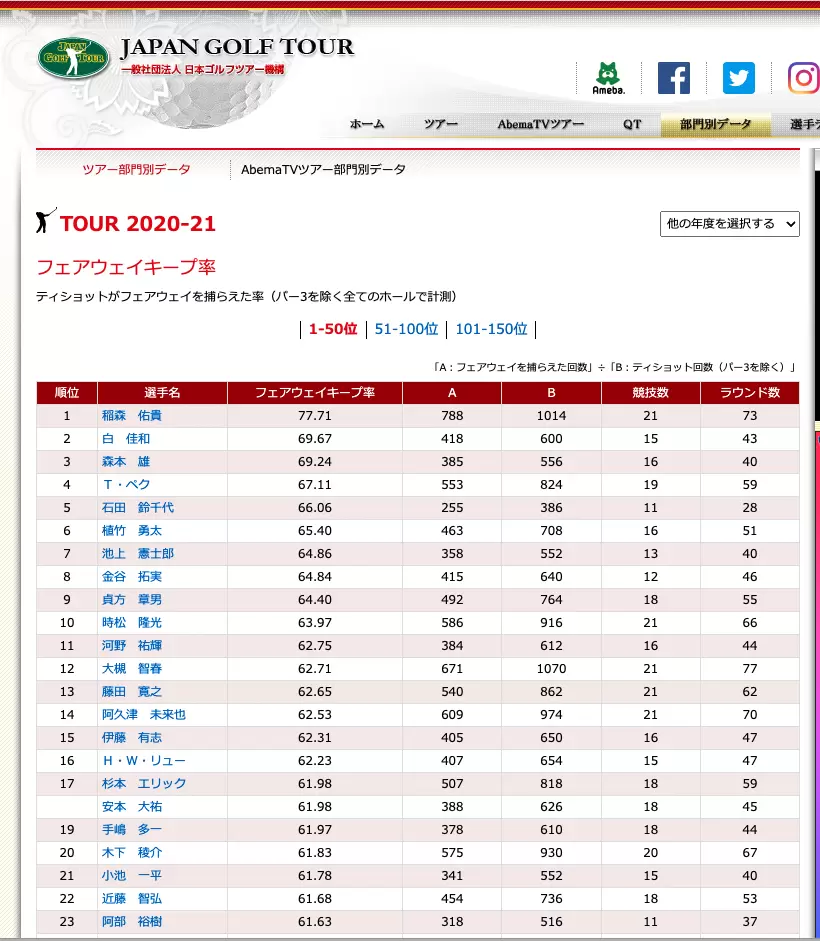View T・ペク player page
820x941 pixels.
tap(127, 485)
